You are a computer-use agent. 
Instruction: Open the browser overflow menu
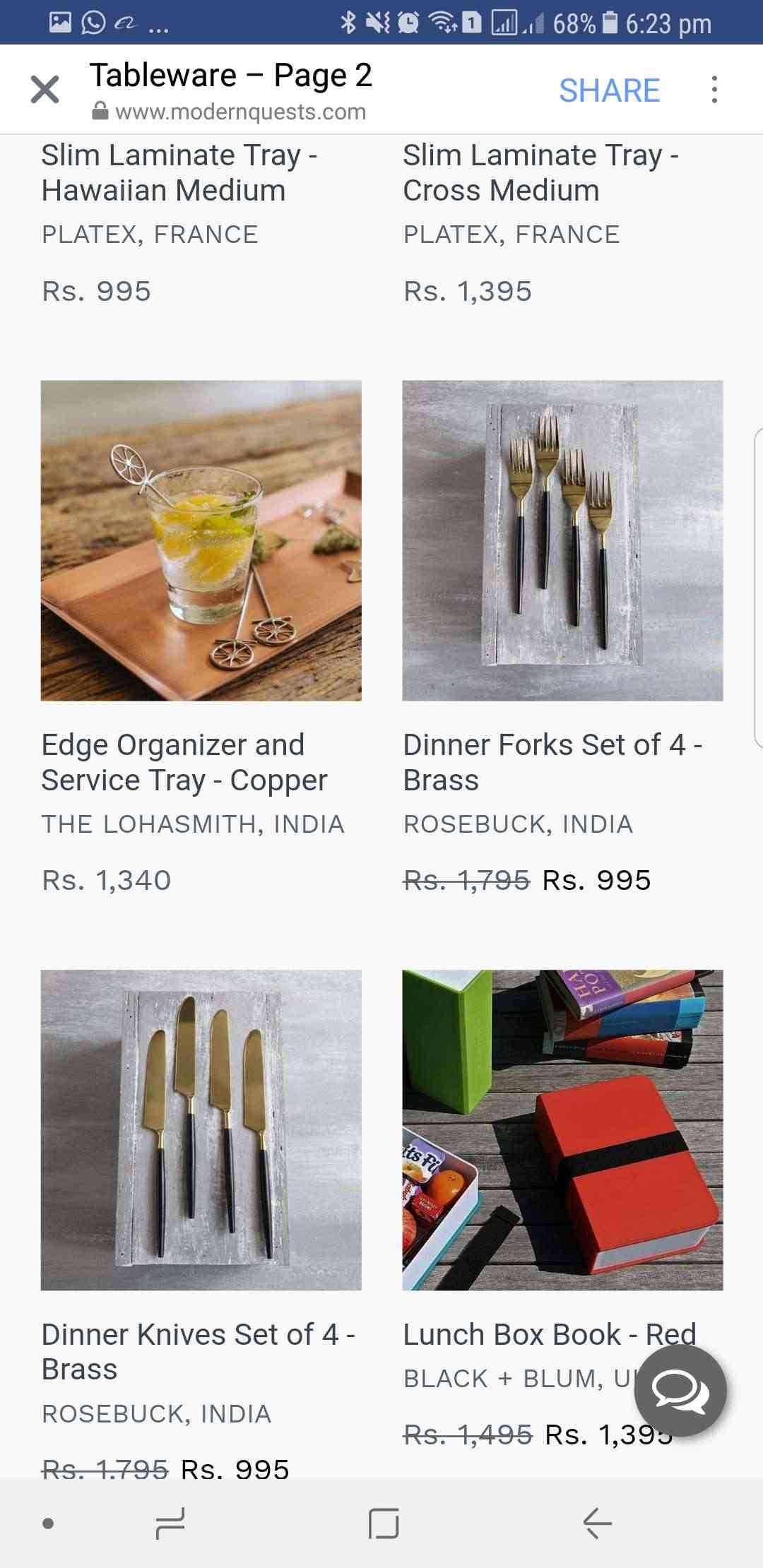tap(714, 90)
